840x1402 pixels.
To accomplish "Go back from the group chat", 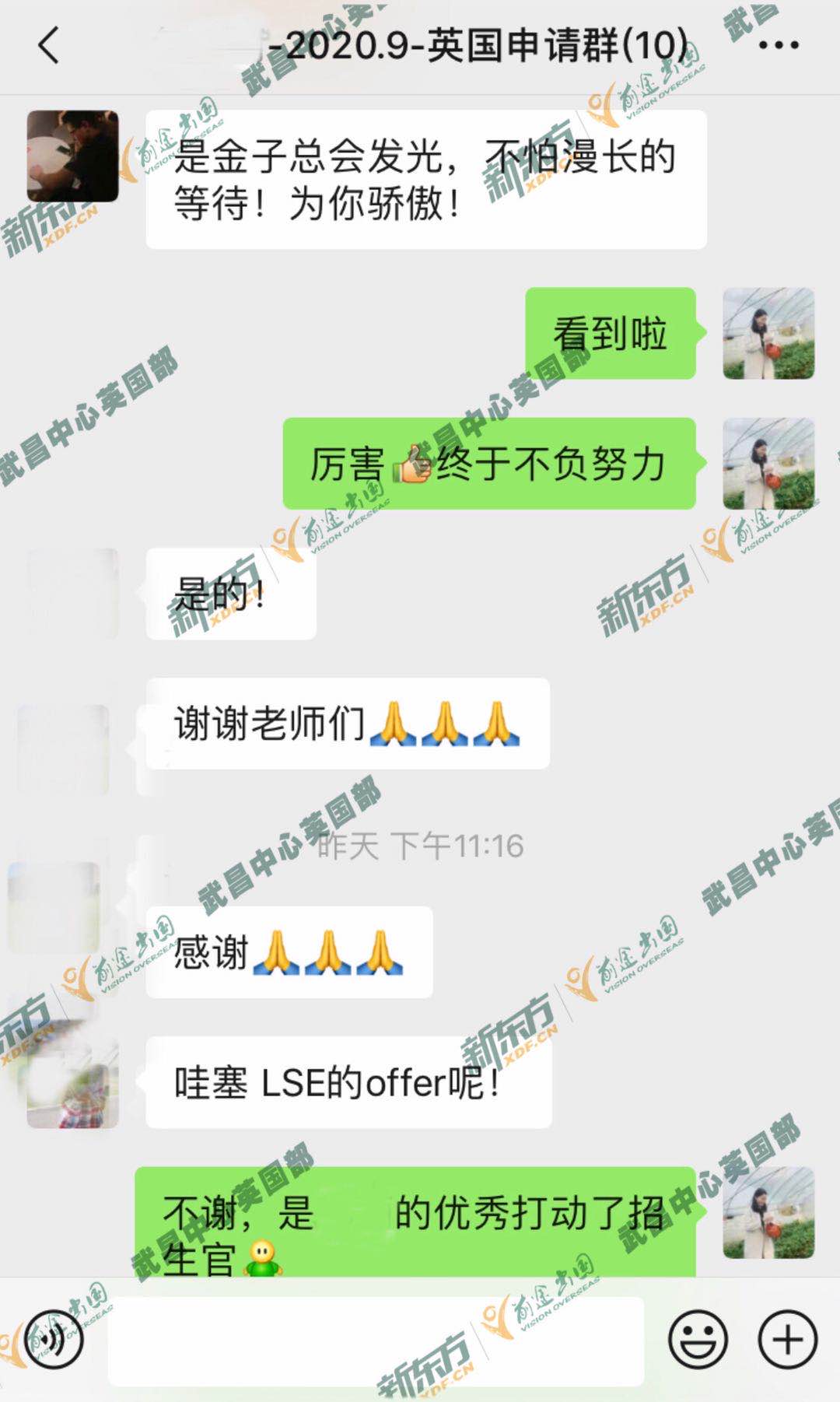I will click(48, 45).
